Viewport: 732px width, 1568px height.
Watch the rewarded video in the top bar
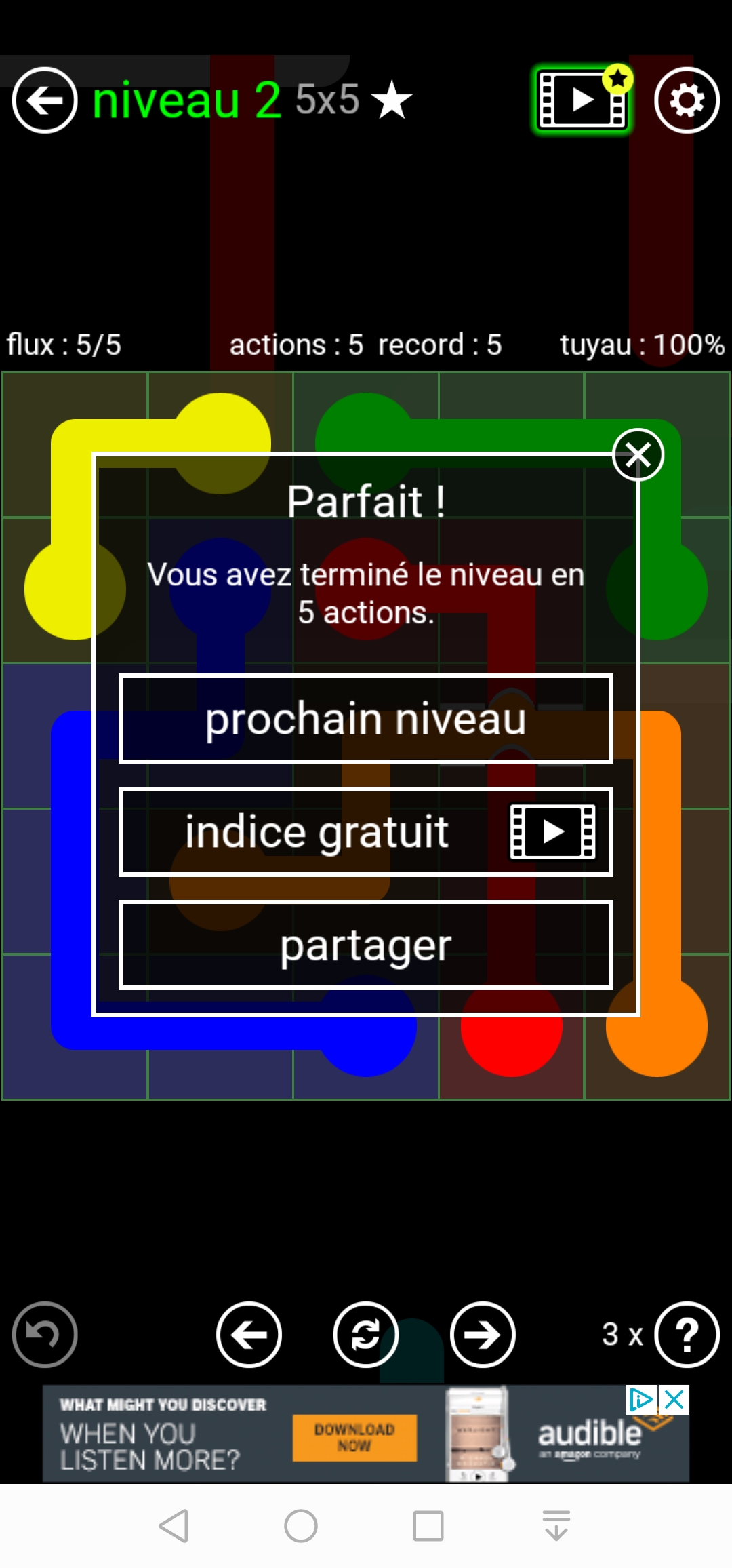click(x=582, y=100)
